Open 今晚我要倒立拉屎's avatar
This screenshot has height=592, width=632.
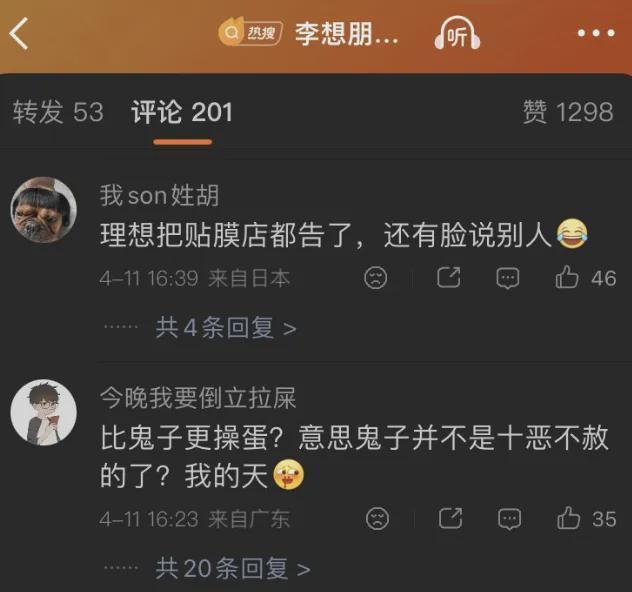coord(43,412)
